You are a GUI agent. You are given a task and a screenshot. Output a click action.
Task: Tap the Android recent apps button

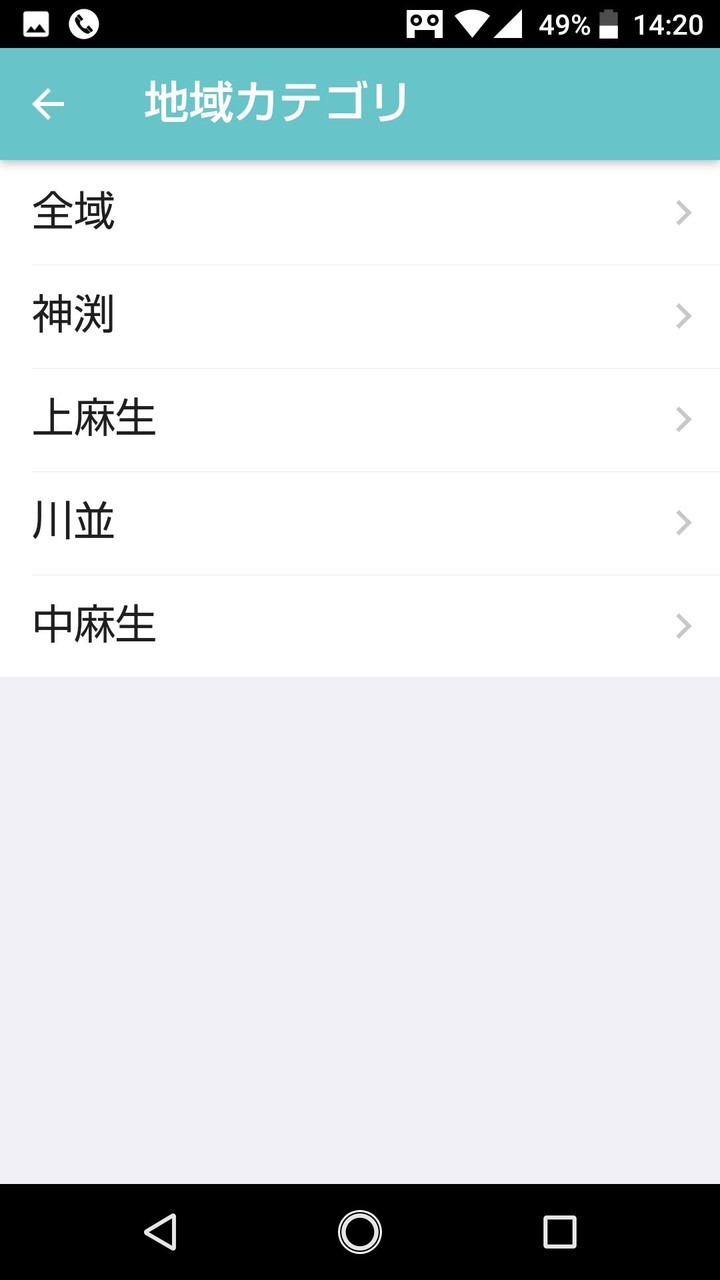(x=559, y=1233)
